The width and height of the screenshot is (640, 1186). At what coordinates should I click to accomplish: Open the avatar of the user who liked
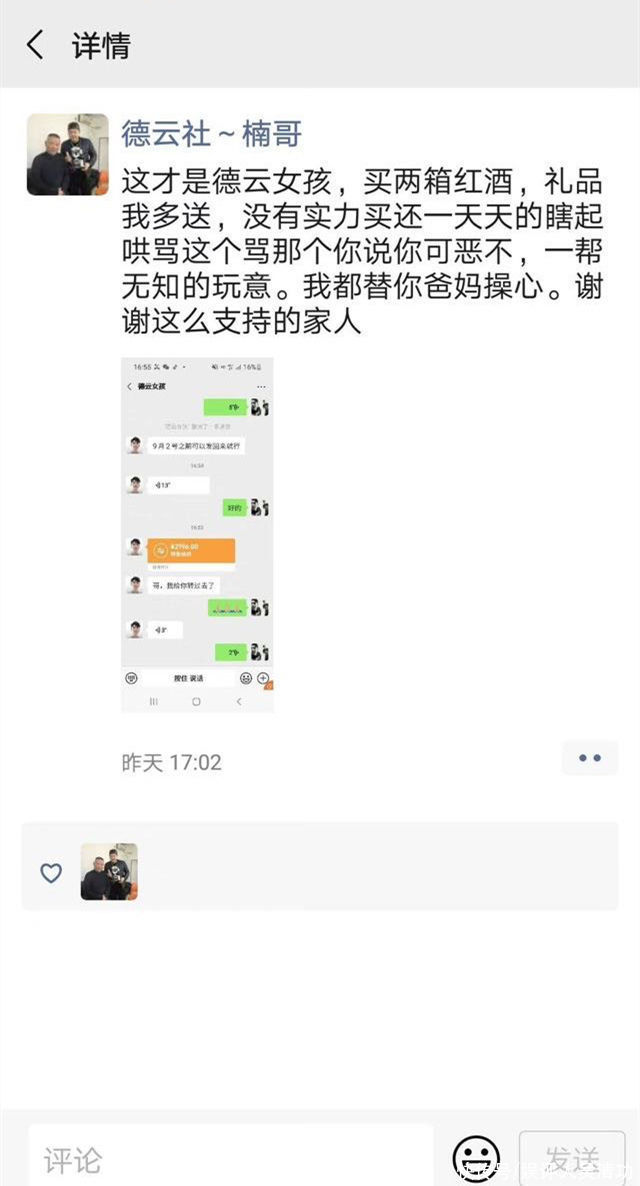(x=108, y=871)
